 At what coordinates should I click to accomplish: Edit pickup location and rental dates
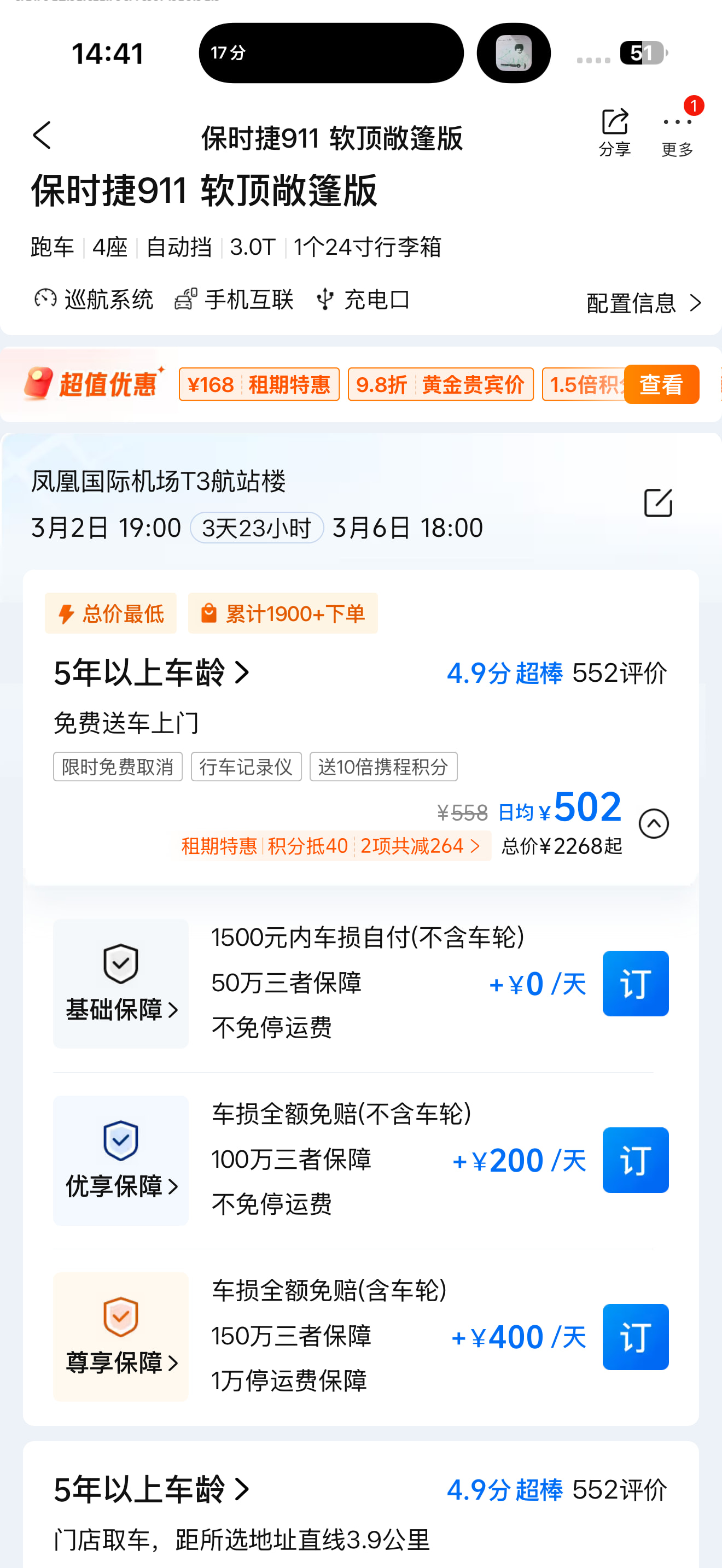tap(657, 503)
